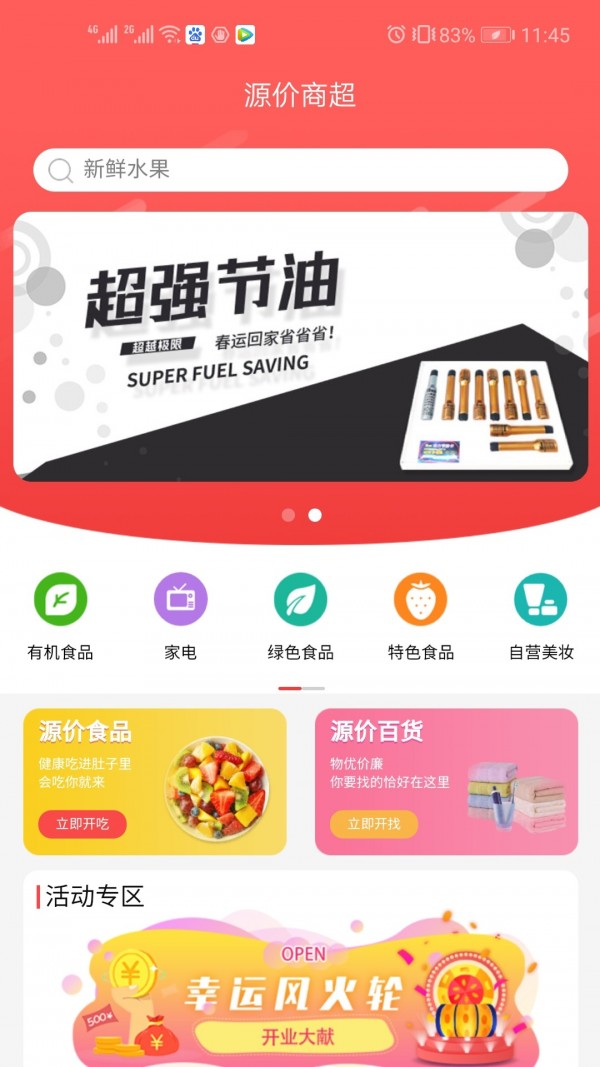Tap the 新鲜水果 search box
This screenshot has width=600, height=1067.
coord(300,170)
